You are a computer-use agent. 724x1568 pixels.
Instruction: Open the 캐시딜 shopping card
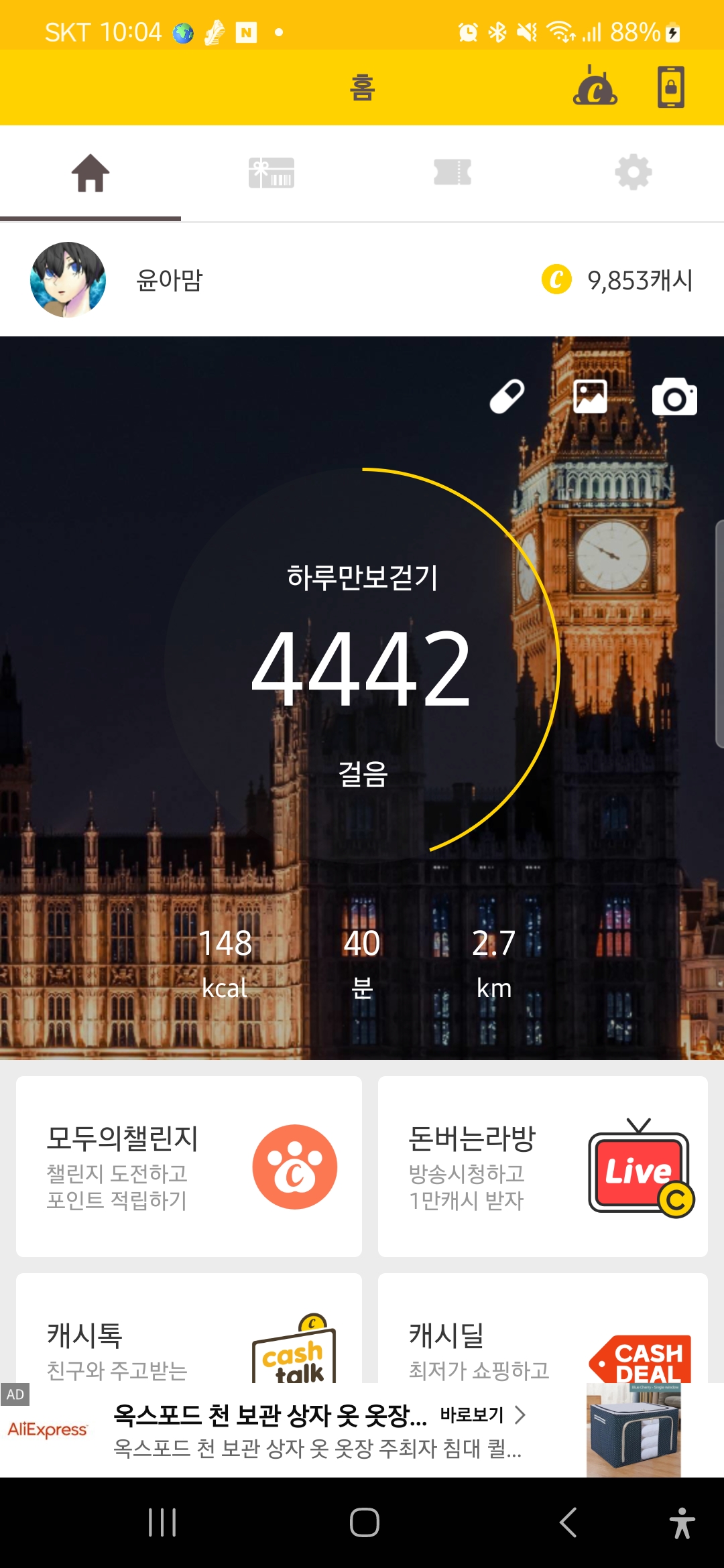point(543,1328)
